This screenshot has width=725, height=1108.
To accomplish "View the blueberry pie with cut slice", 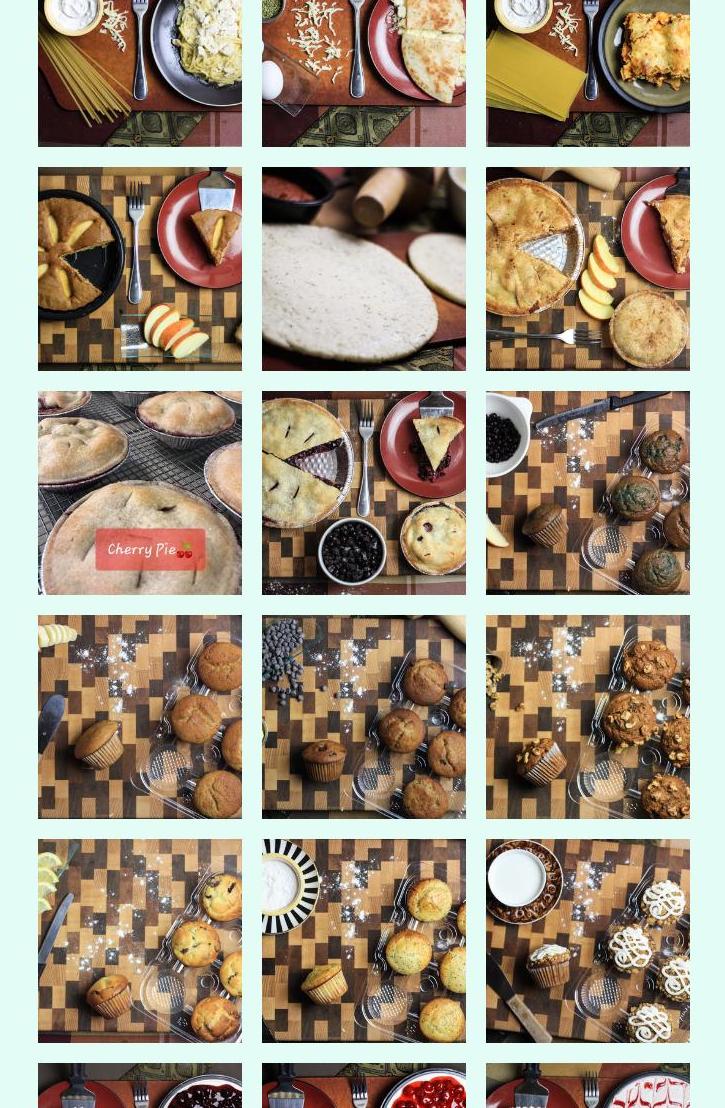I will point(364,493).
